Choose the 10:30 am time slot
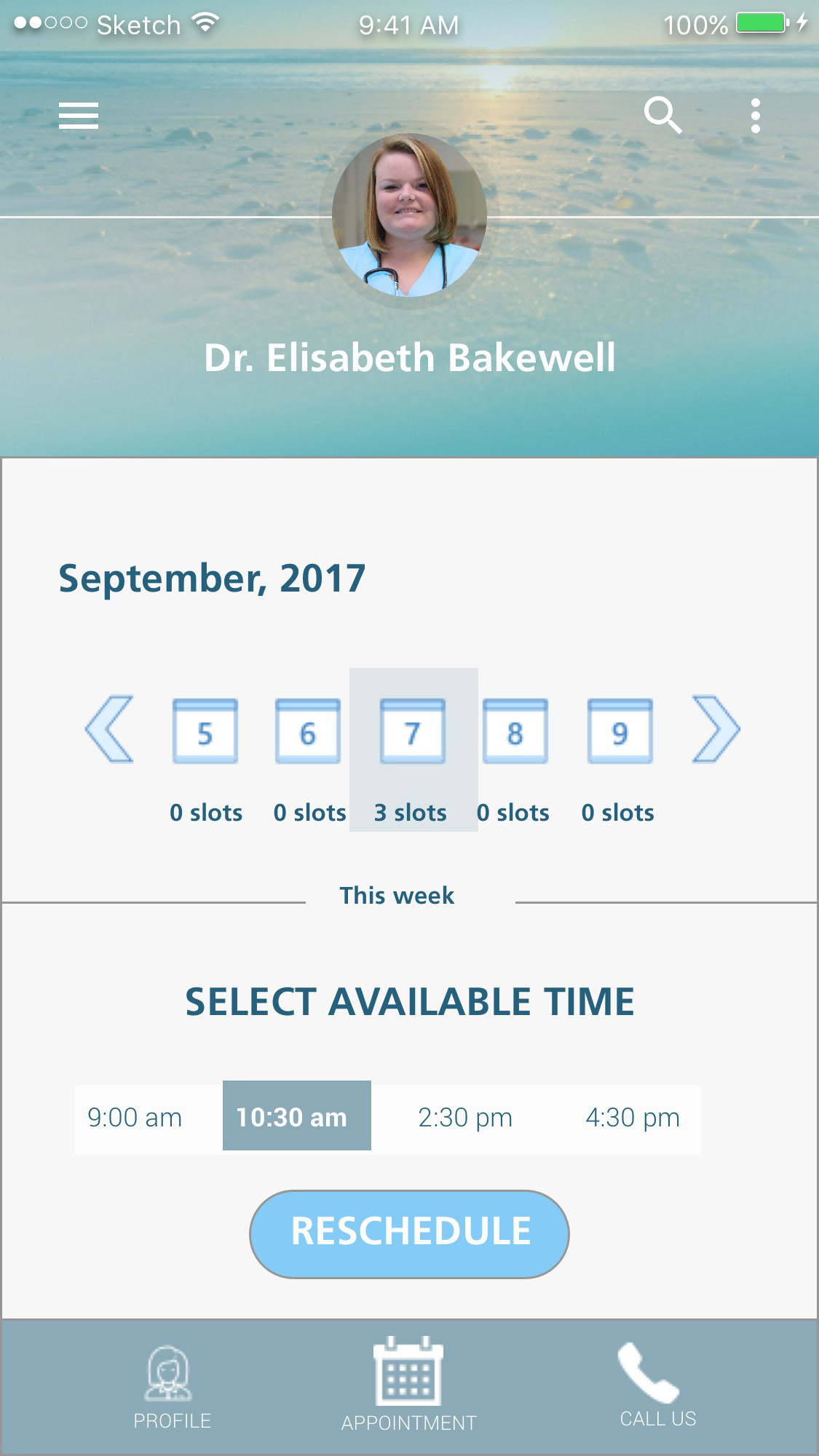This screenshot has width=819, height=1456. click(x=297, y=1115)
